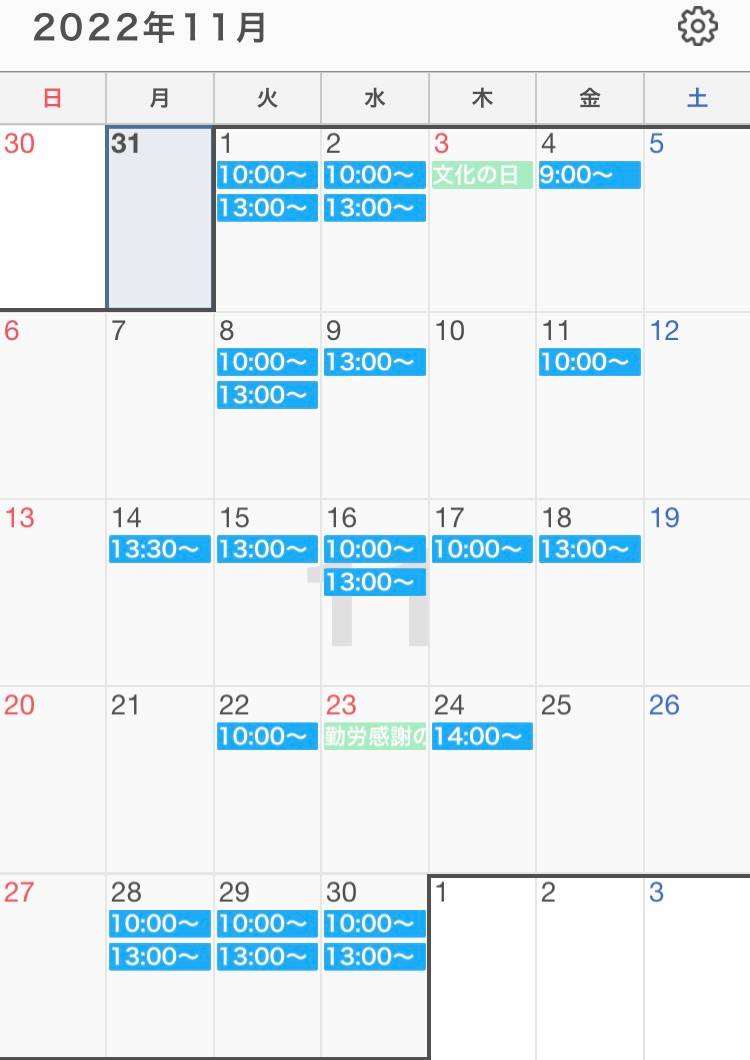The width and height of the screenshot is (750, 1060).
Task: Open the 文化の日 holiday on November 3
Action: [x=481, y=176]
